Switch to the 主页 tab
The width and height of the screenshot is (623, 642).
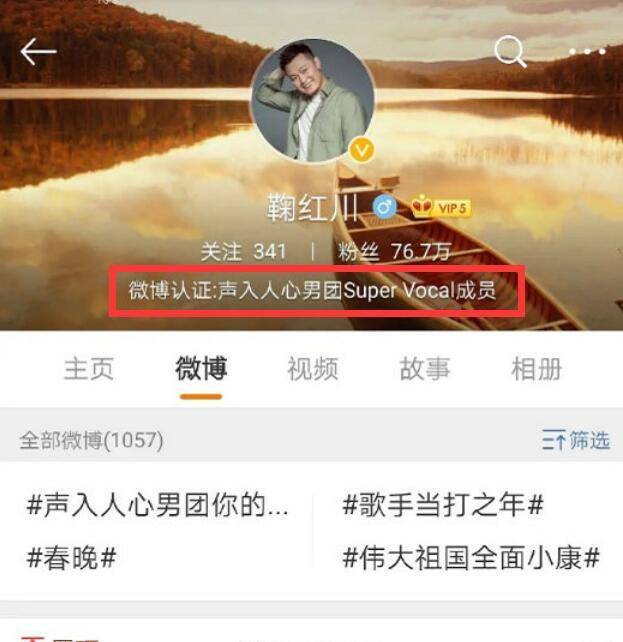(89, 368)
